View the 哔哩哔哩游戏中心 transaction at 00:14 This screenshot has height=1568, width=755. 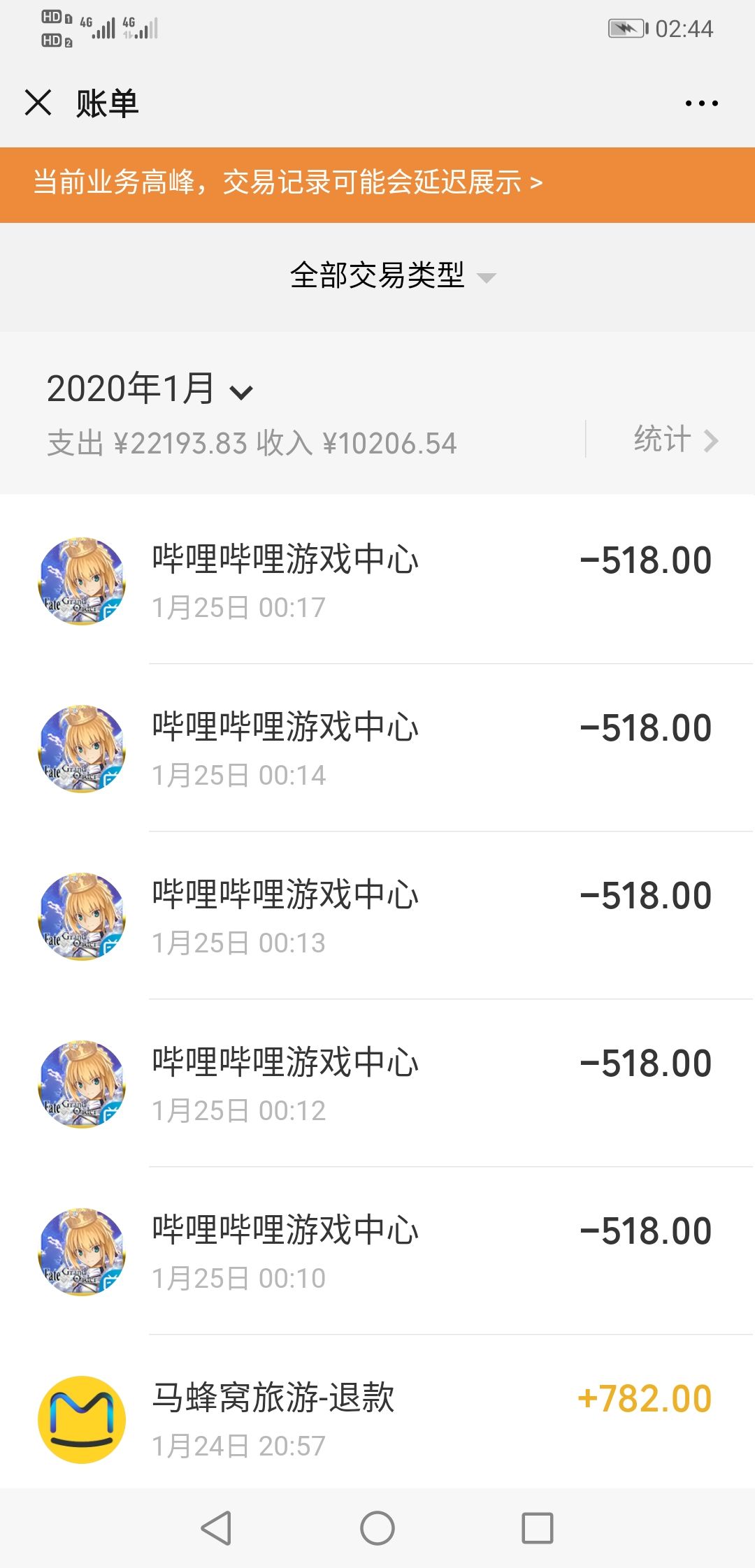[377, 749]
